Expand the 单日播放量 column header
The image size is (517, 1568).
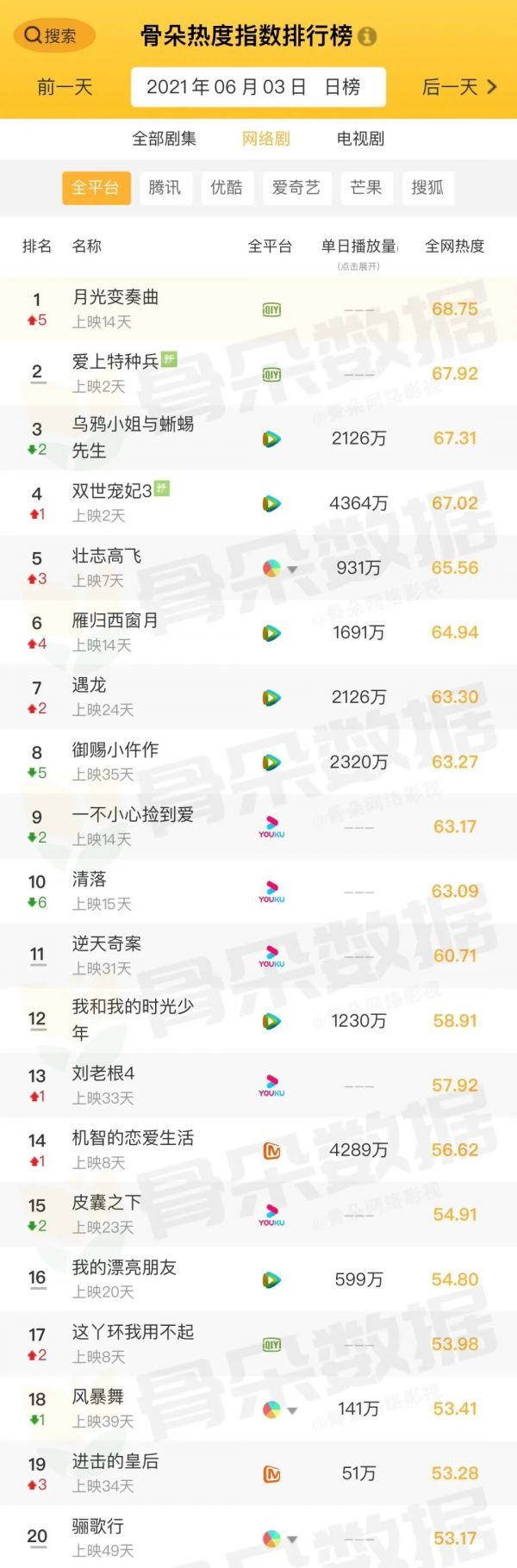click(358, 247)
